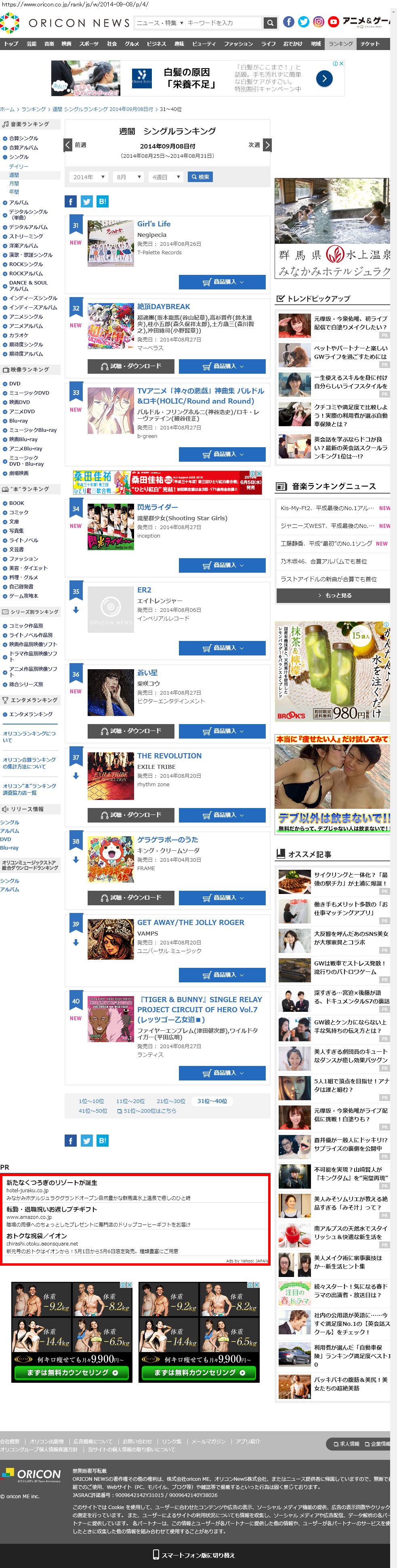Go to next week with 次週 arrow

(267, 145)
